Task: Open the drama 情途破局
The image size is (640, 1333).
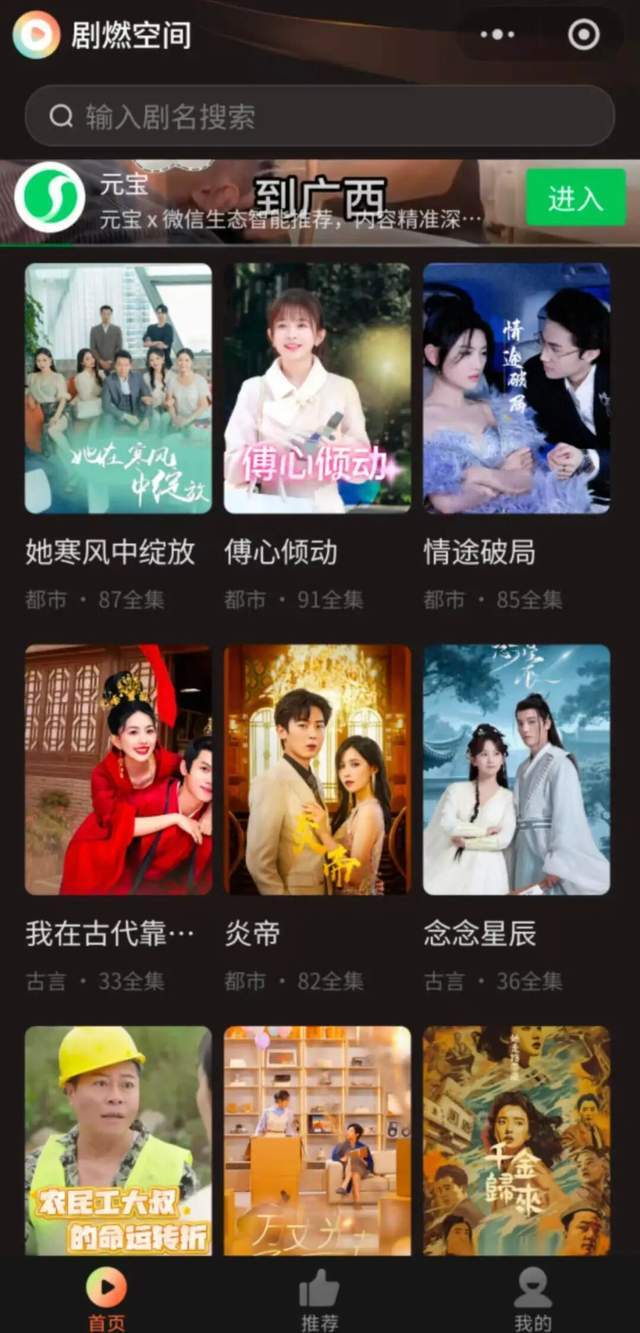Action: [516, 388]
